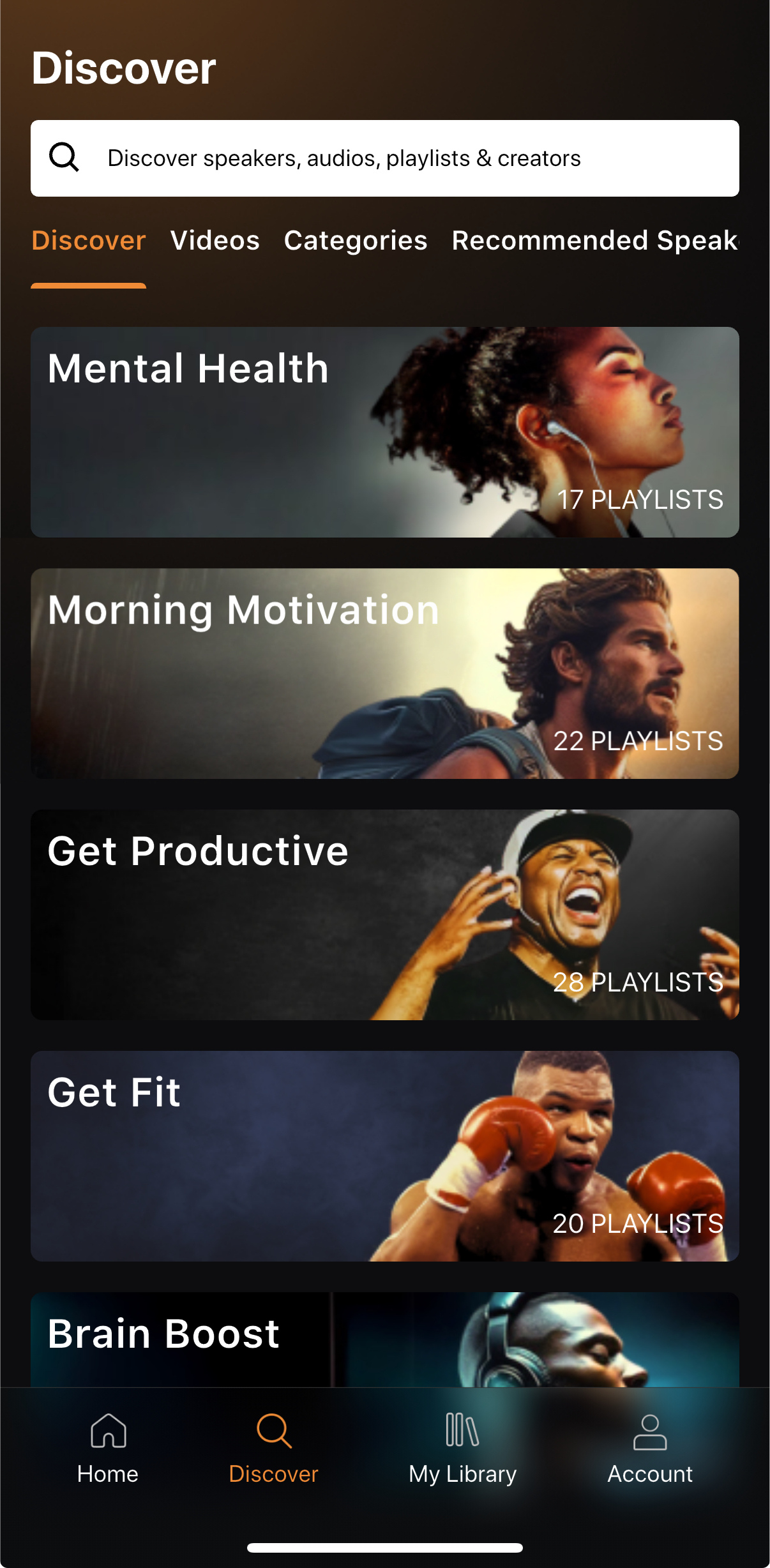Open the Recommended Speakers tab
770x1568 pixels.
[x=594, y=241]
